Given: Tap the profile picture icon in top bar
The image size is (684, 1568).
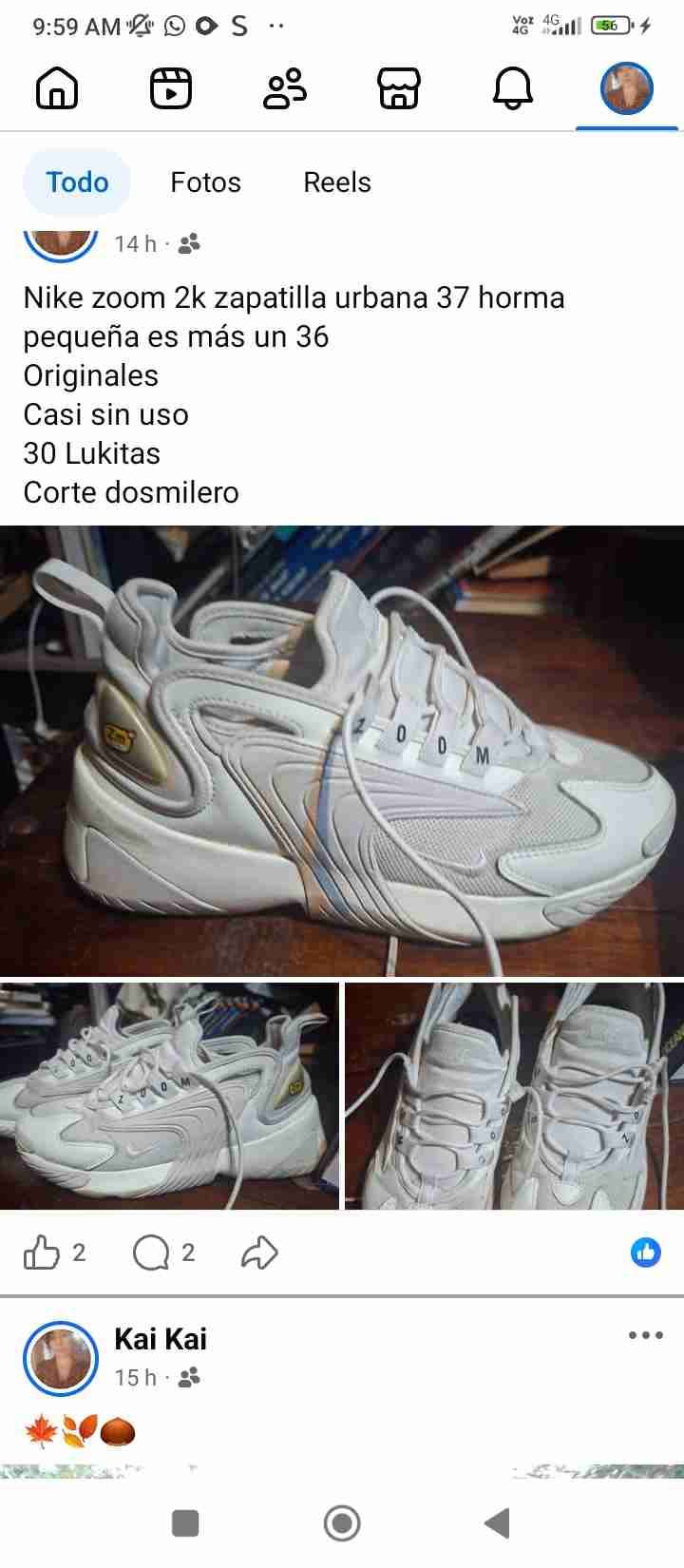Looking at the screenshot, I should point(626,88).
